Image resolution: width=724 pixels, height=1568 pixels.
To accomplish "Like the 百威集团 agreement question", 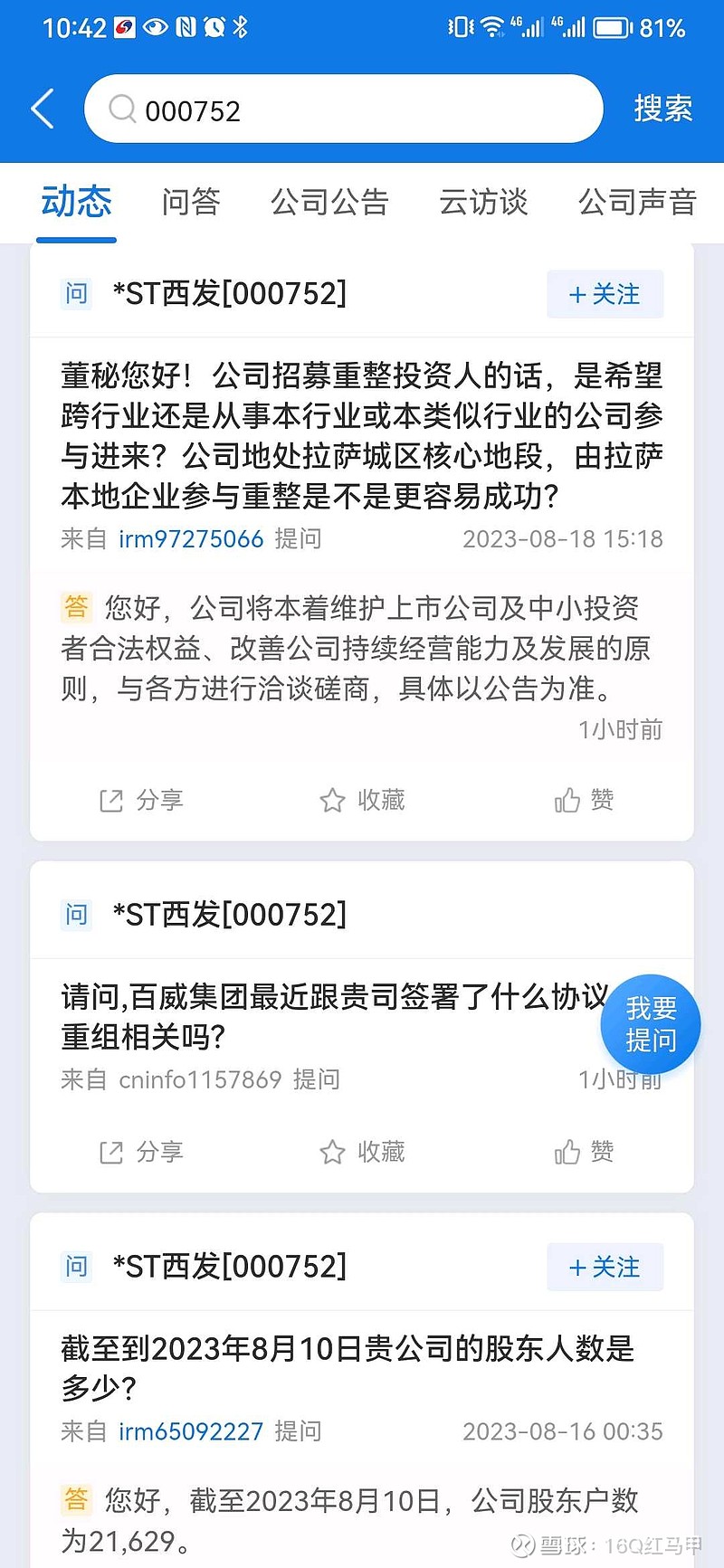I will pyautogui.click(x=585, y=1152).
